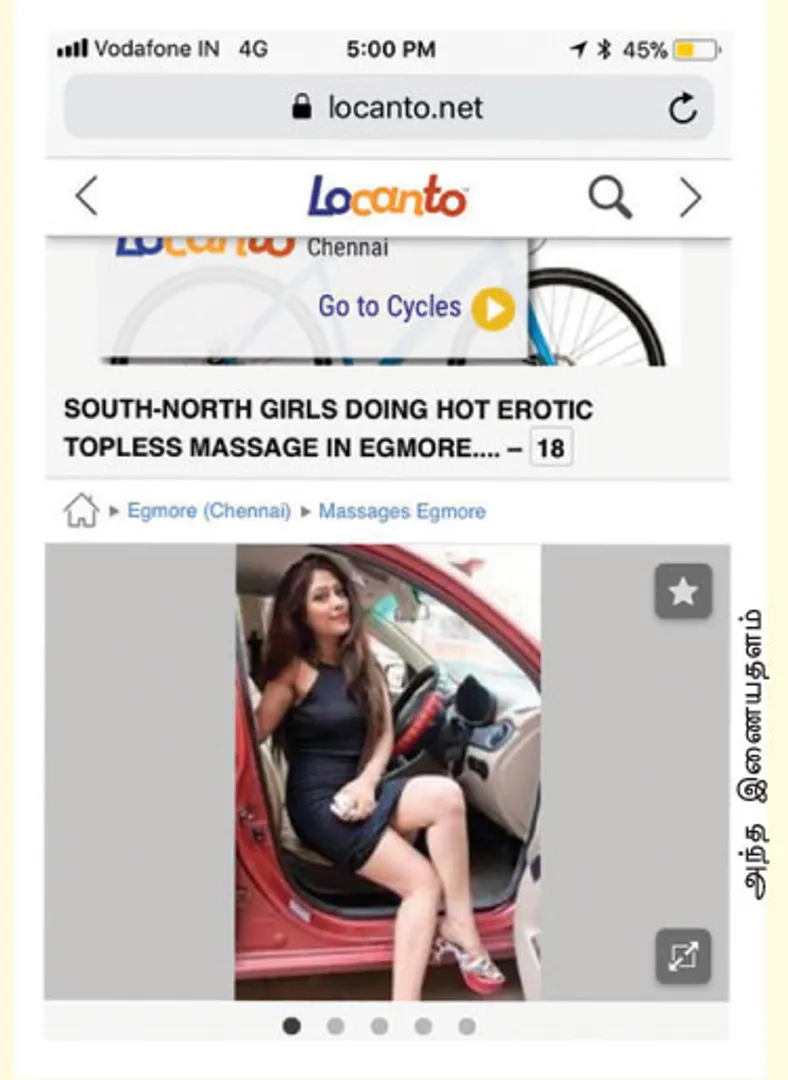Tap the Go to Cycles banner button
Image resolution: width=788 pixels, height=1080 pixels.
416,307
